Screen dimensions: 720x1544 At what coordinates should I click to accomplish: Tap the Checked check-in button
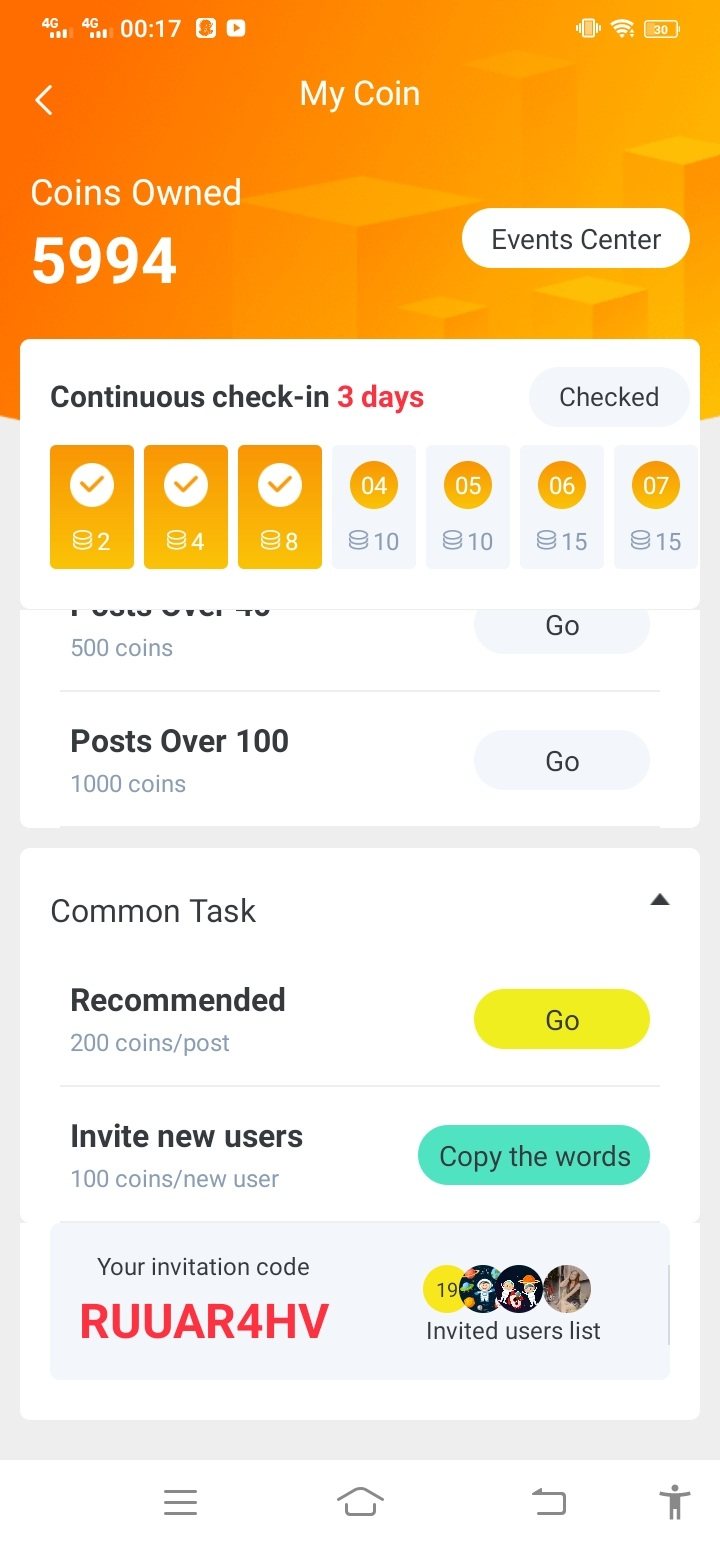608,397
